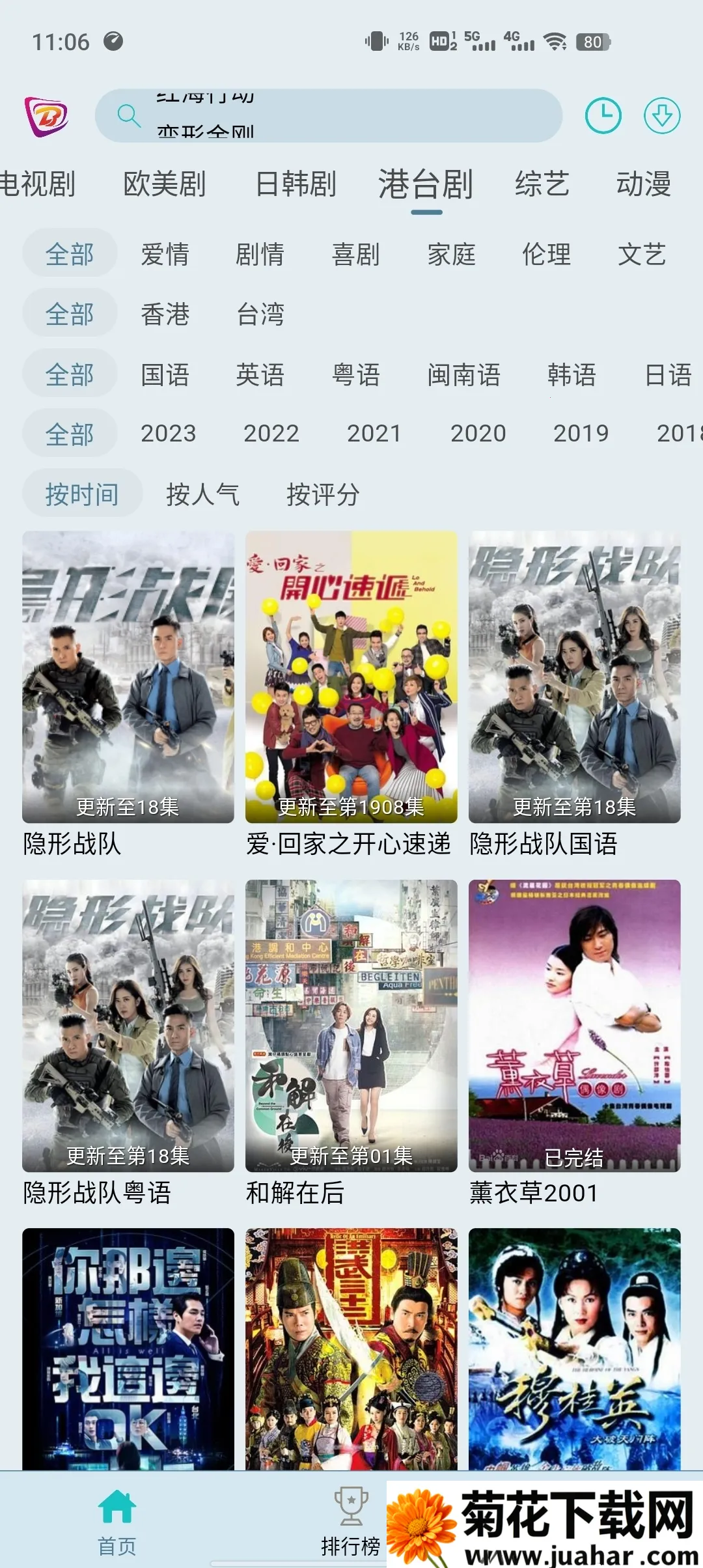
Task: Keep sorting on 按时间
Action: pyautogui.click(x=82, y=494)
